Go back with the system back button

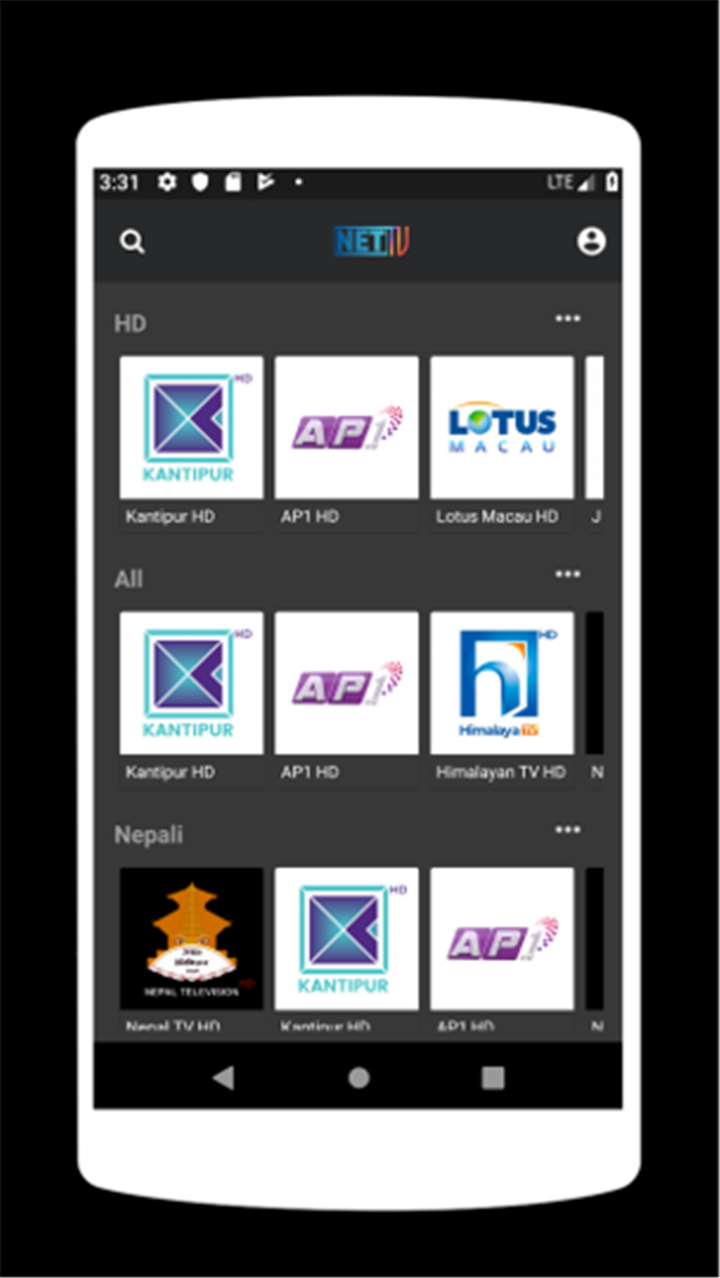[224, 1077]
